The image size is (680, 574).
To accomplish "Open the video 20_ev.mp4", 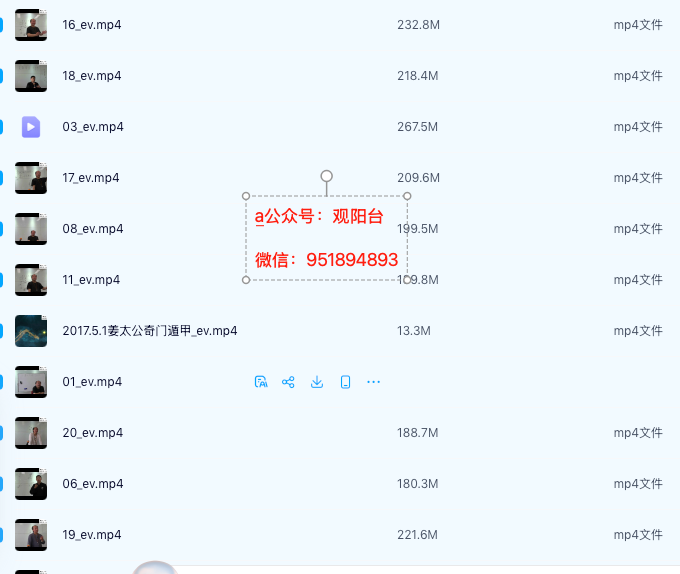I will [x=92, y=432].
